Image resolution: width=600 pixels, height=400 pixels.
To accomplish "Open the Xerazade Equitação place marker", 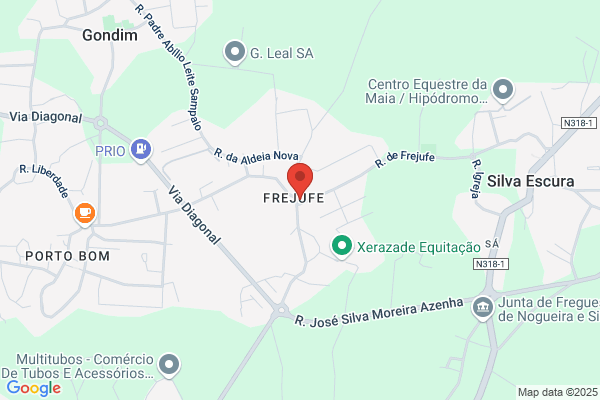I will tap(342, 247).
